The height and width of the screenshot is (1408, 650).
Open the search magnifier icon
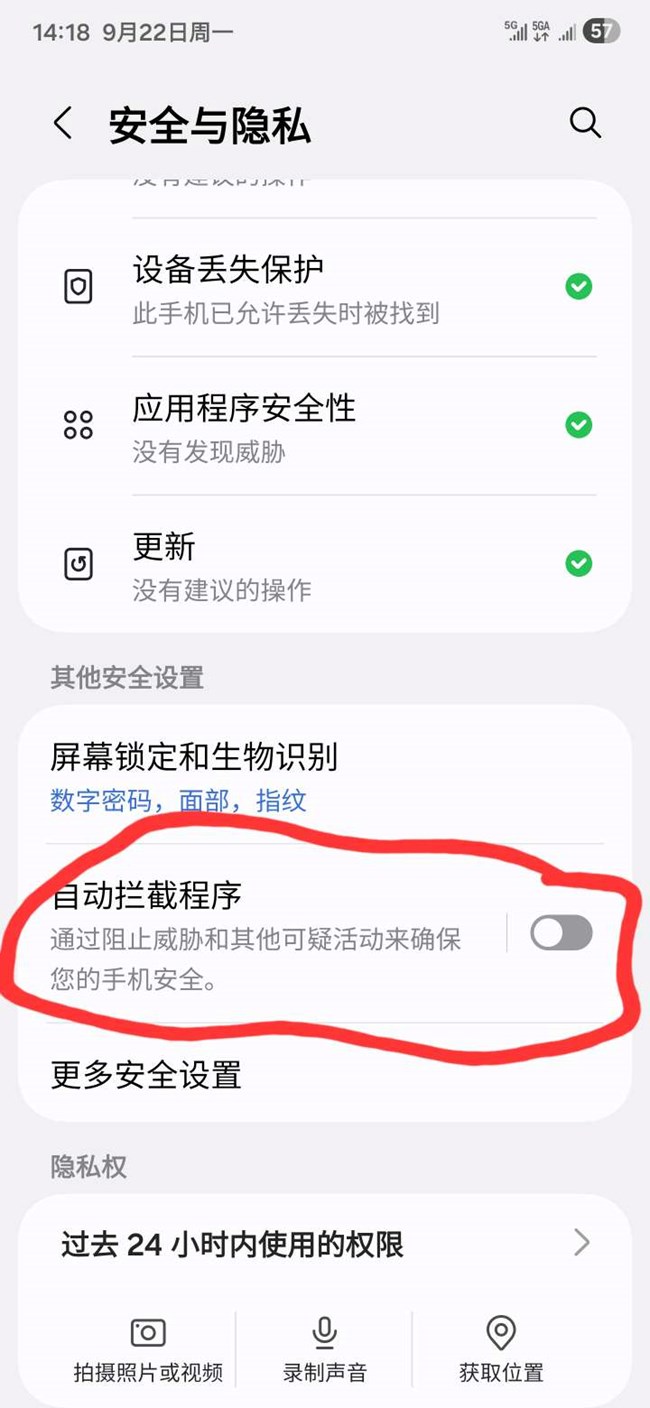(585, 124)
